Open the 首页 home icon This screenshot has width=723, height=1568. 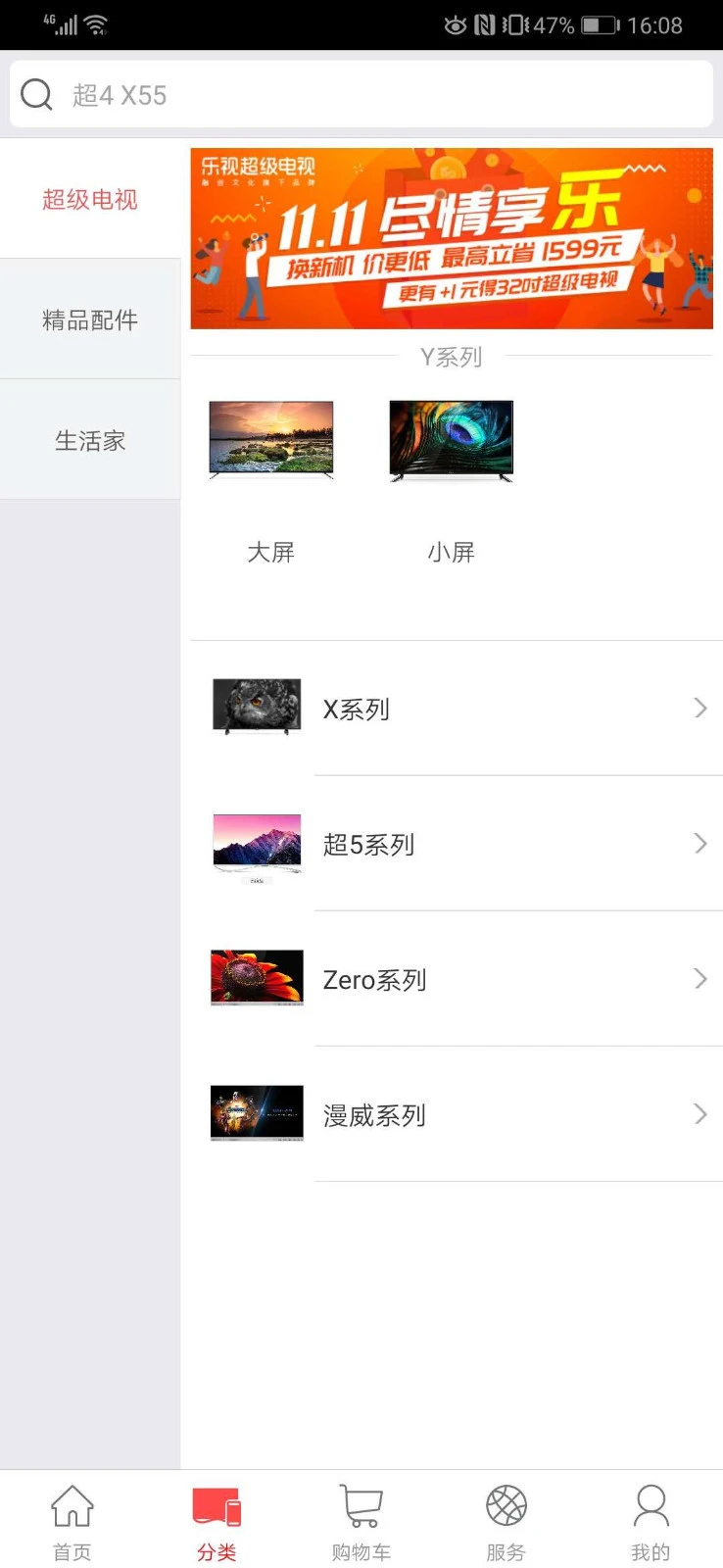72,1517
